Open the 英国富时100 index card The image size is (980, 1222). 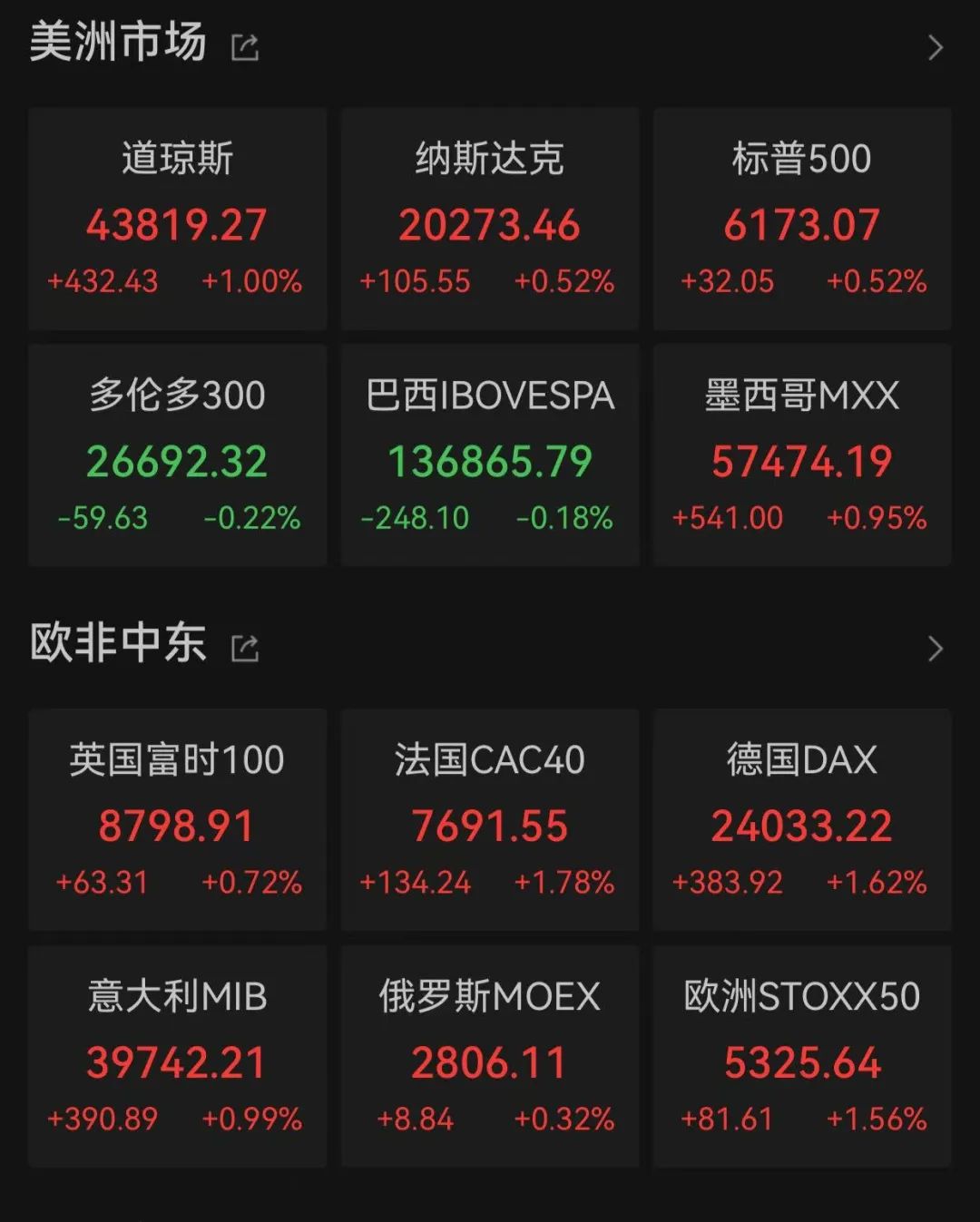177,820
